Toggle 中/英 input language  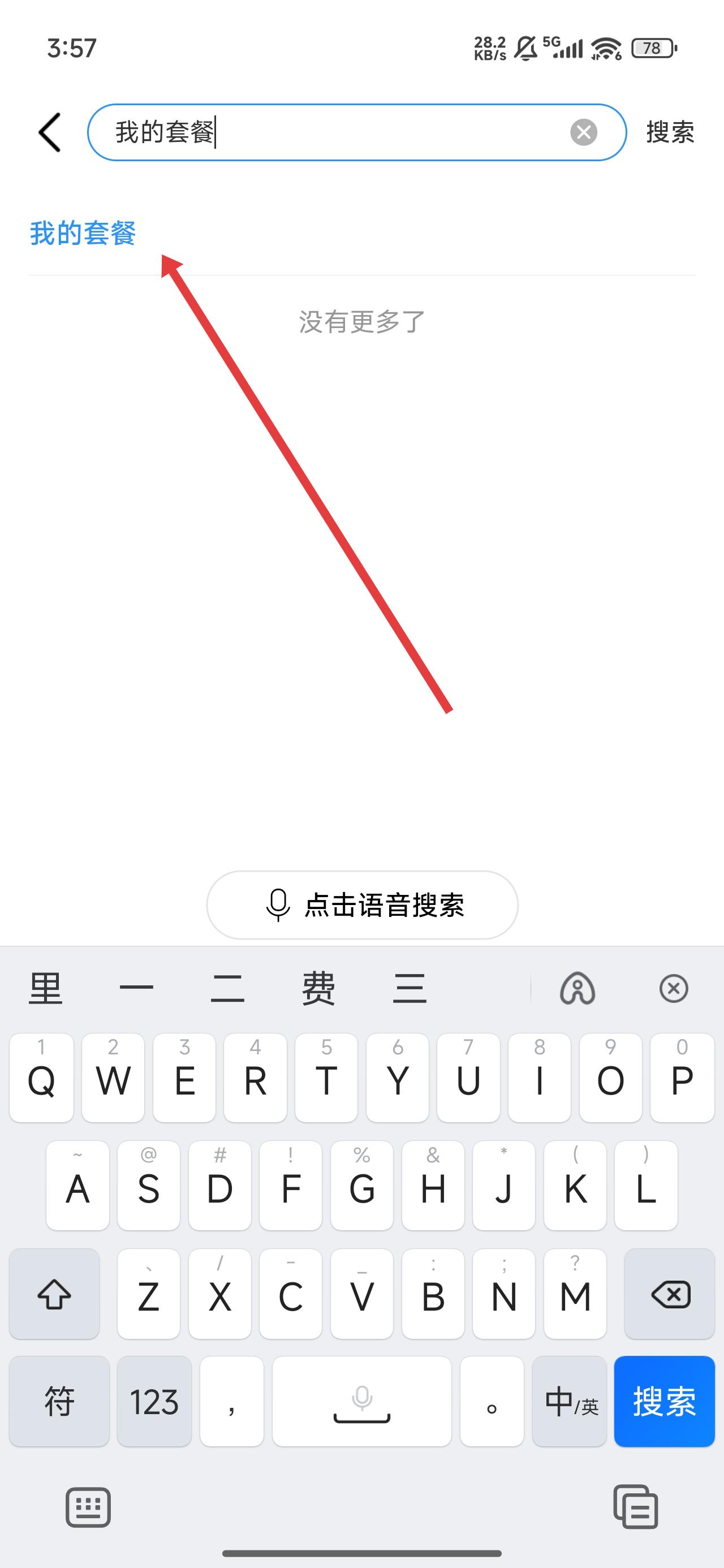(570, 1401)
